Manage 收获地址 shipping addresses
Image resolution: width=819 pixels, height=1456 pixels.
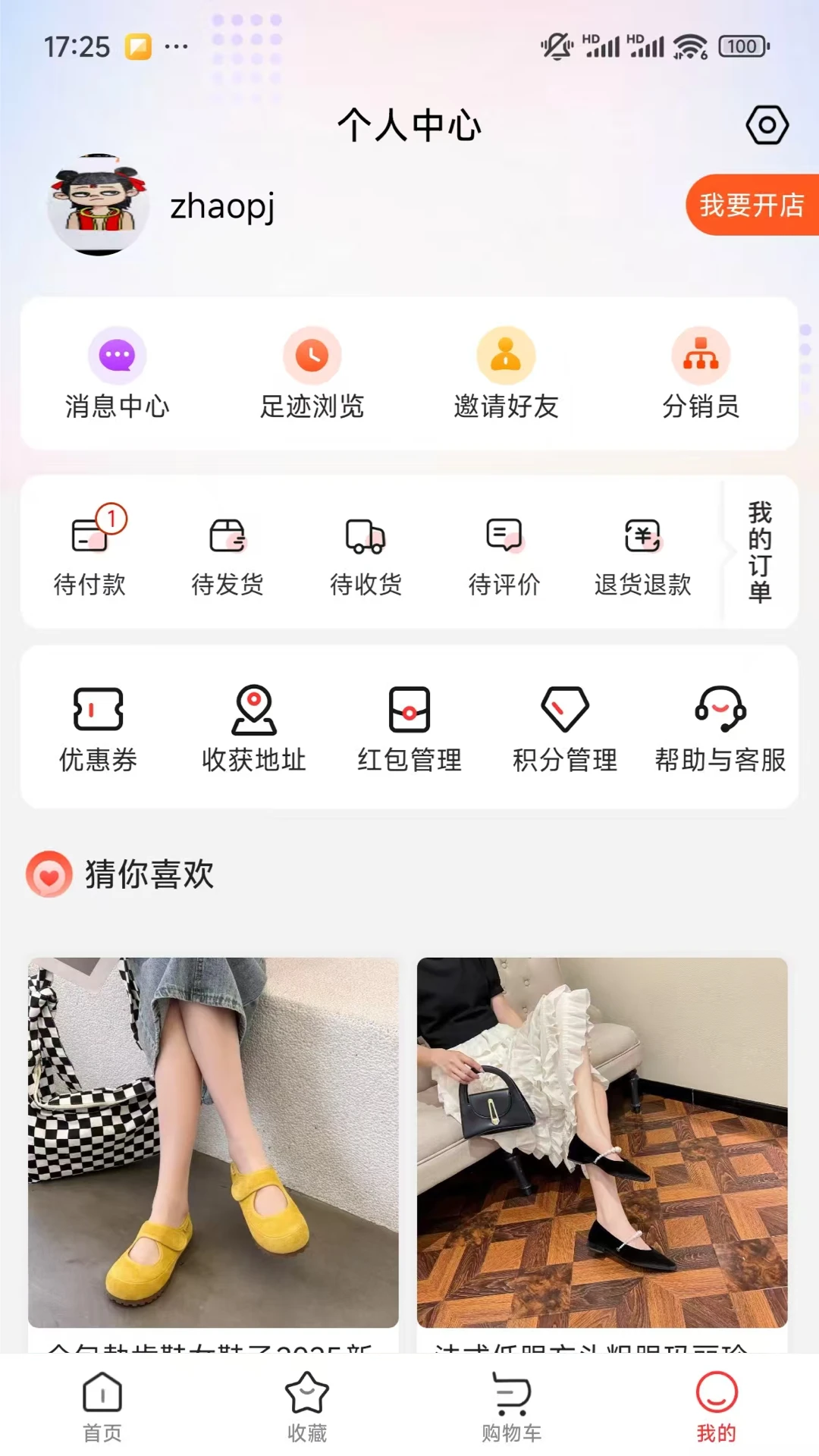[x=254, y=728]
